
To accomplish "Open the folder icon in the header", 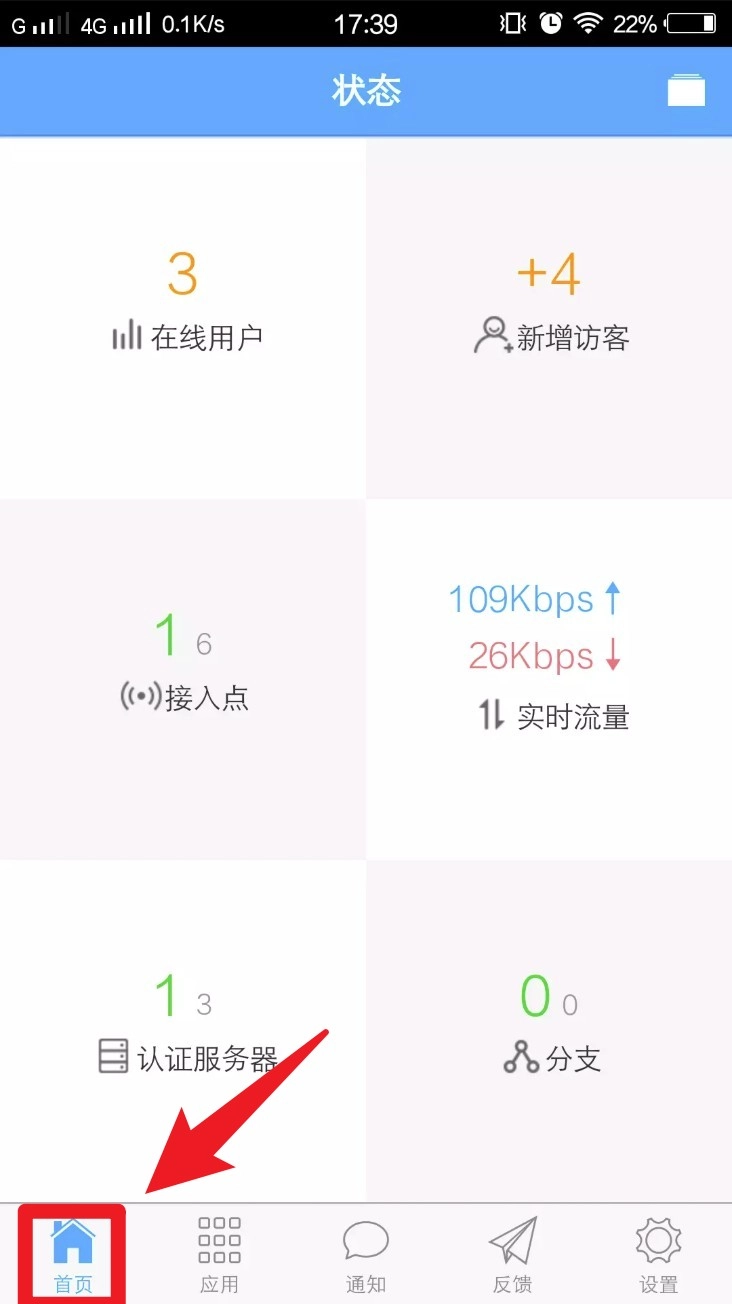I will (686, 90).
